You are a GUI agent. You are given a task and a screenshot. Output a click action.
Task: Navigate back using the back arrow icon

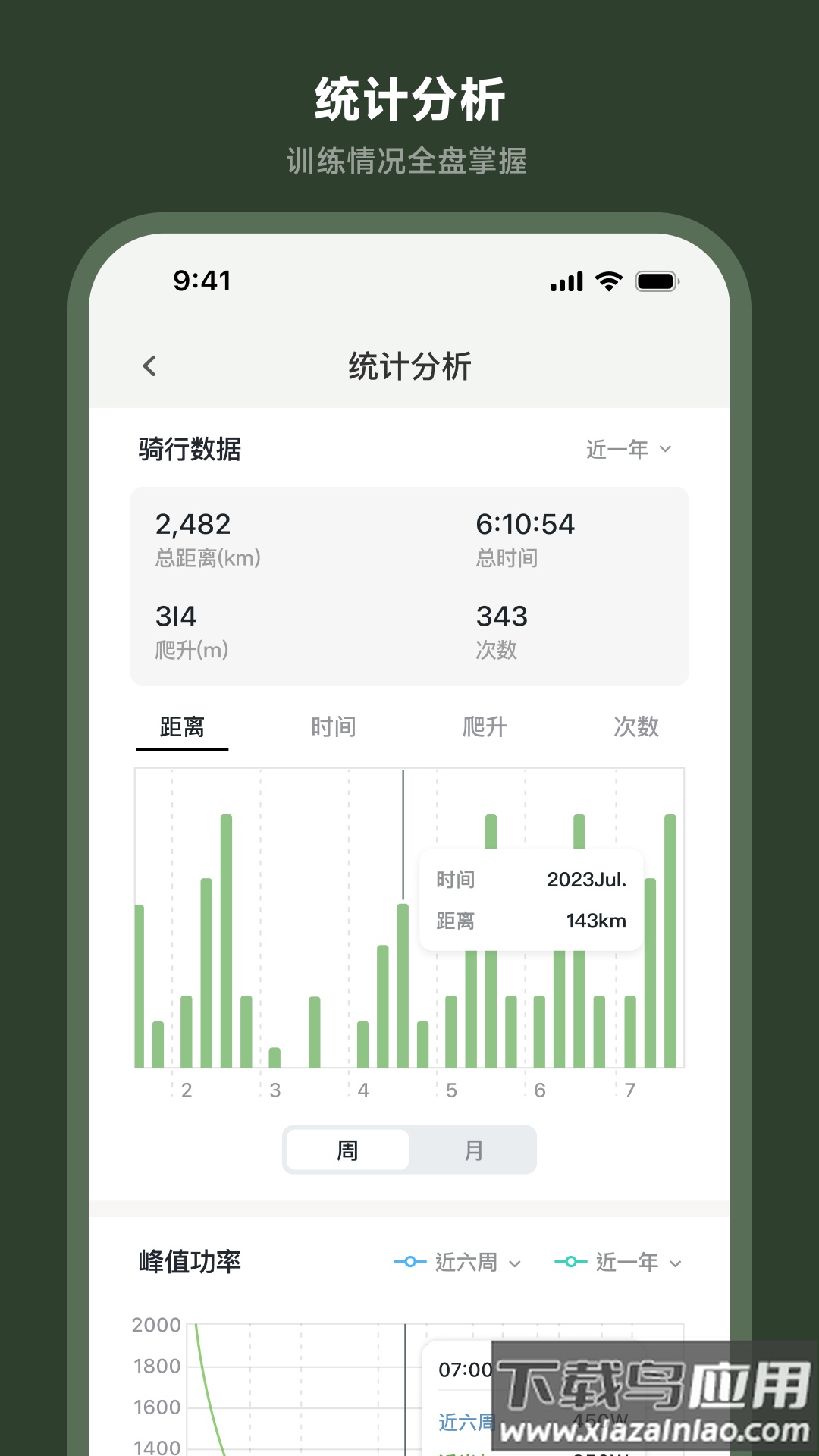click(x=149, y=366)
